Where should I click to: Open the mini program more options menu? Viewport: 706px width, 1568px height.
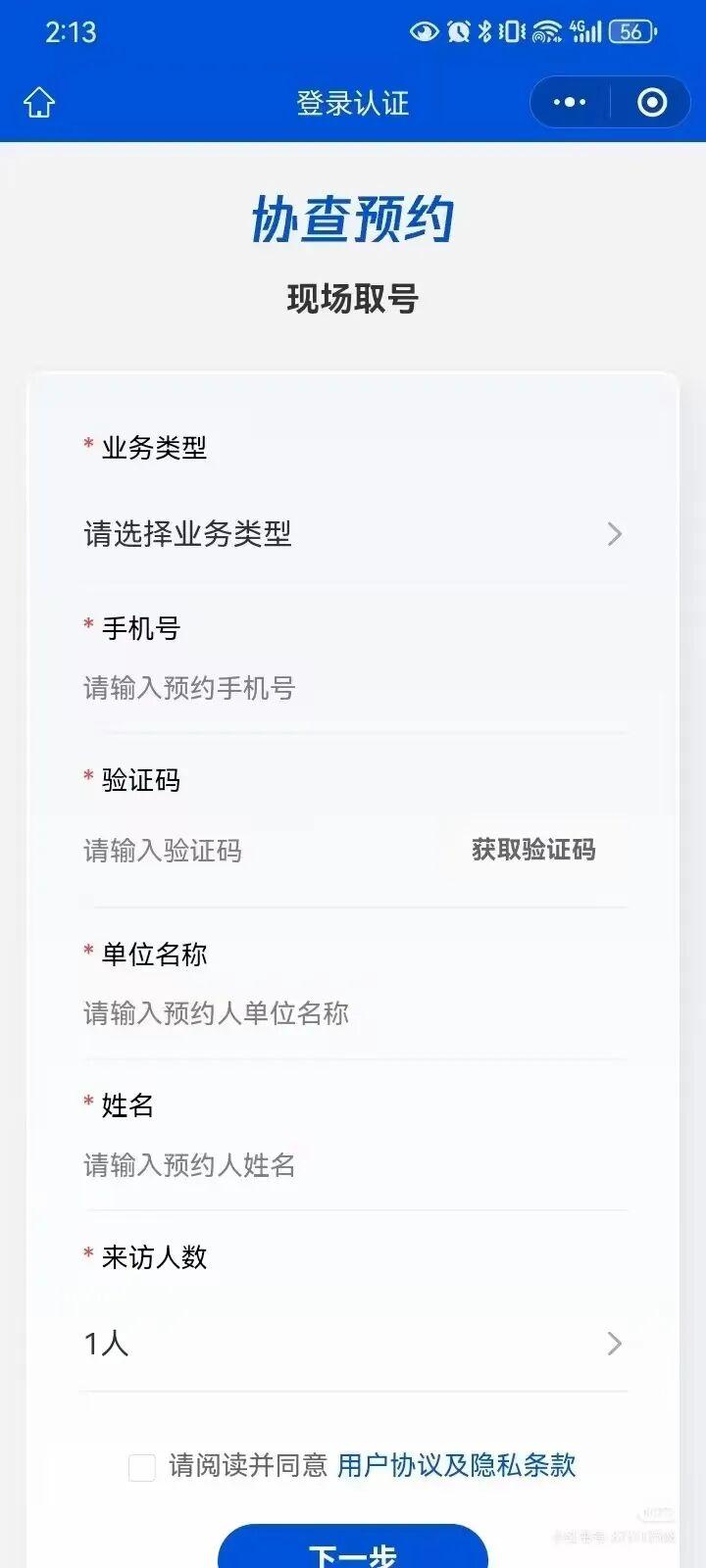click(x=570, y=102)
